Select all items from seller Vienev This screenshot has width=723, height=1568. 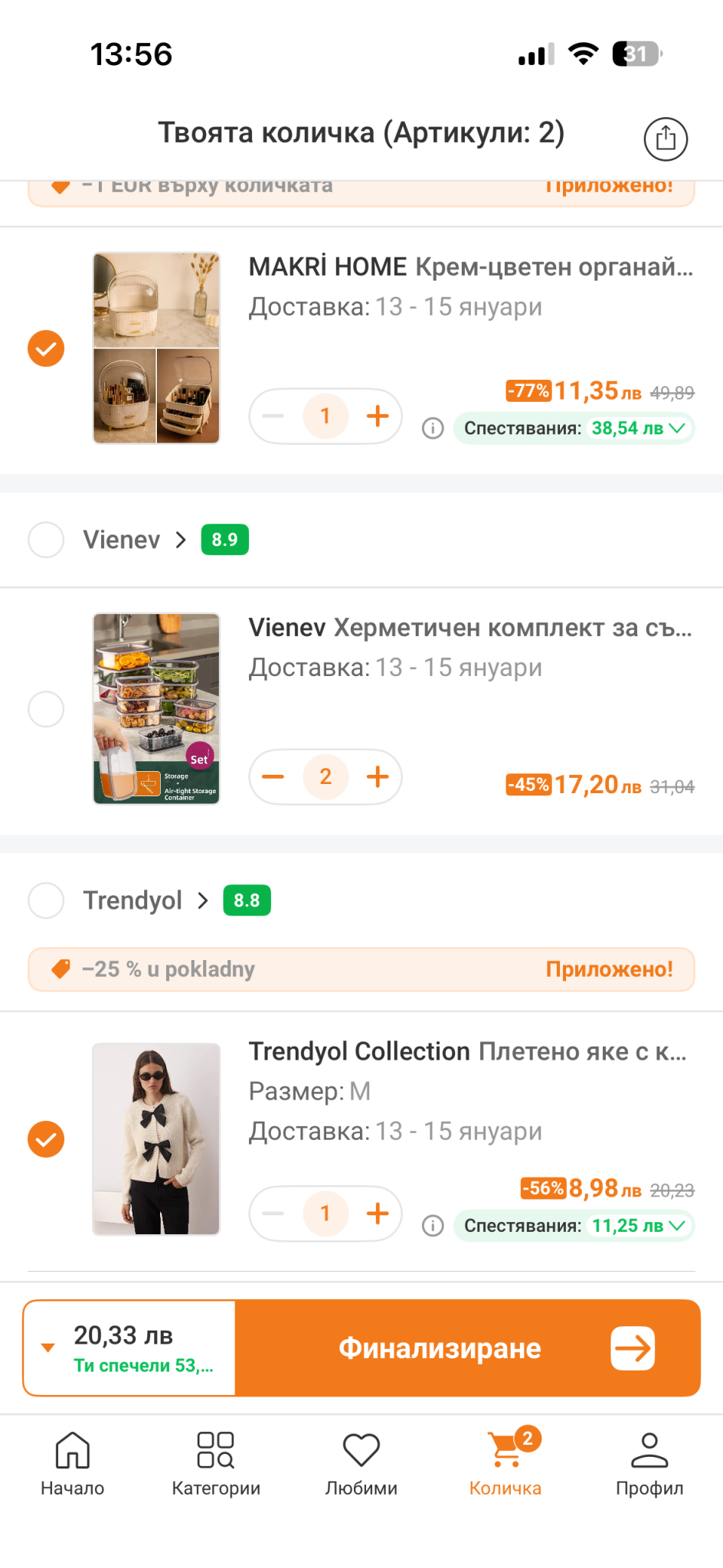click(x=46, y=540)
